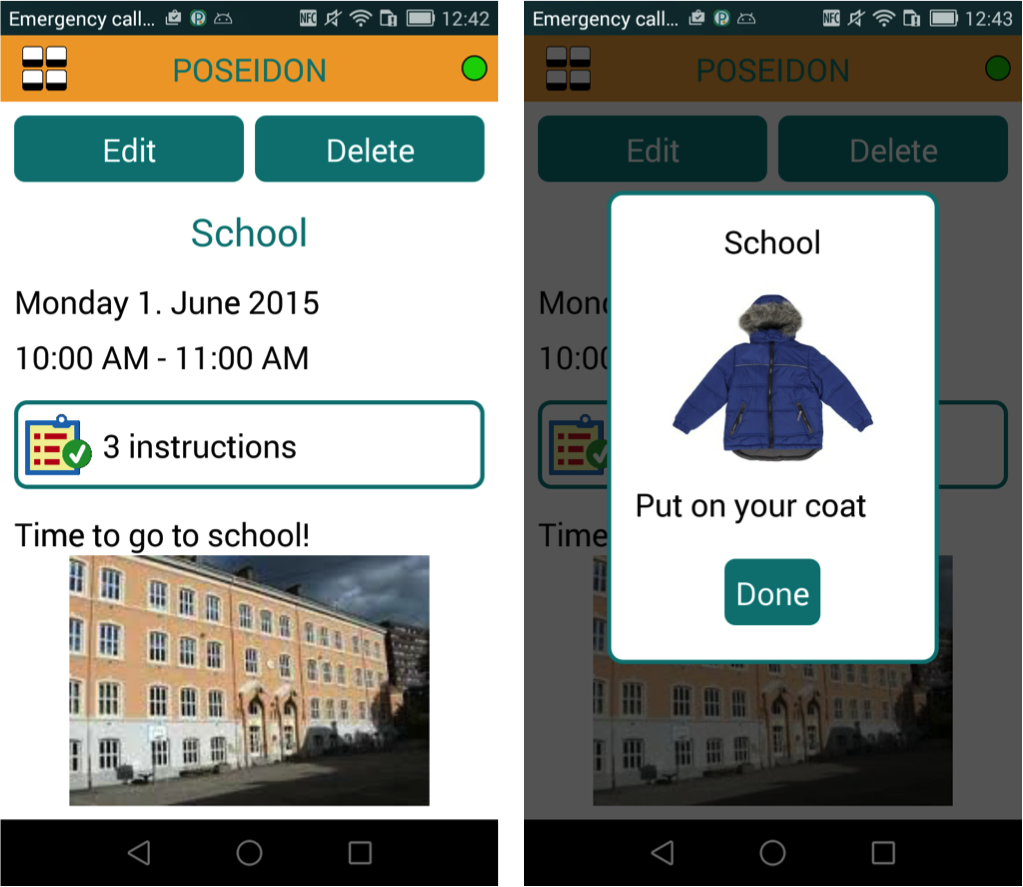The image size is (1023, 887).
Task: Tap the bright Edit button on the undimmed screen
Action: 129,150
